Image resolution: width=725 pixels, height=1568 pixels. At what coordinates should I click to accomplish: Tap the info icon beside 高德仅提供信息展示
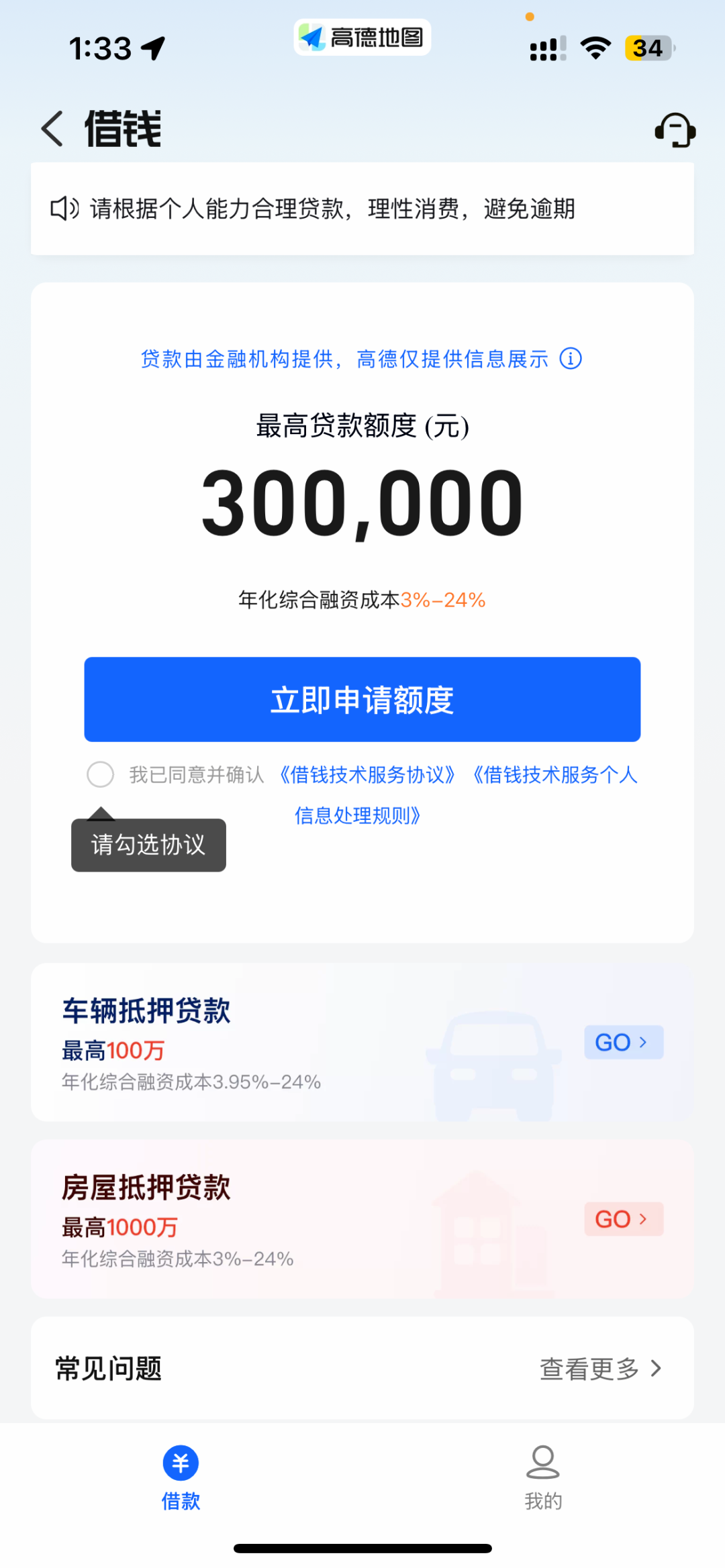[571, 359]
